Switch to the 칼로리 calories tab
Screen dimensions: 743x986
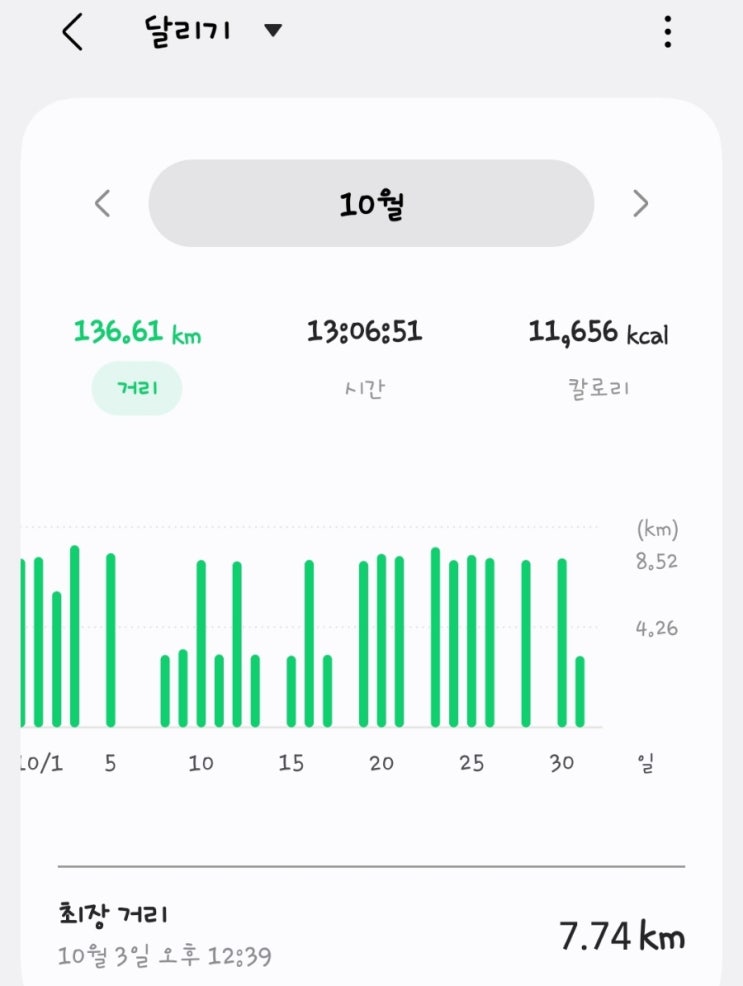pyautogui.click(x=598, y=389)
